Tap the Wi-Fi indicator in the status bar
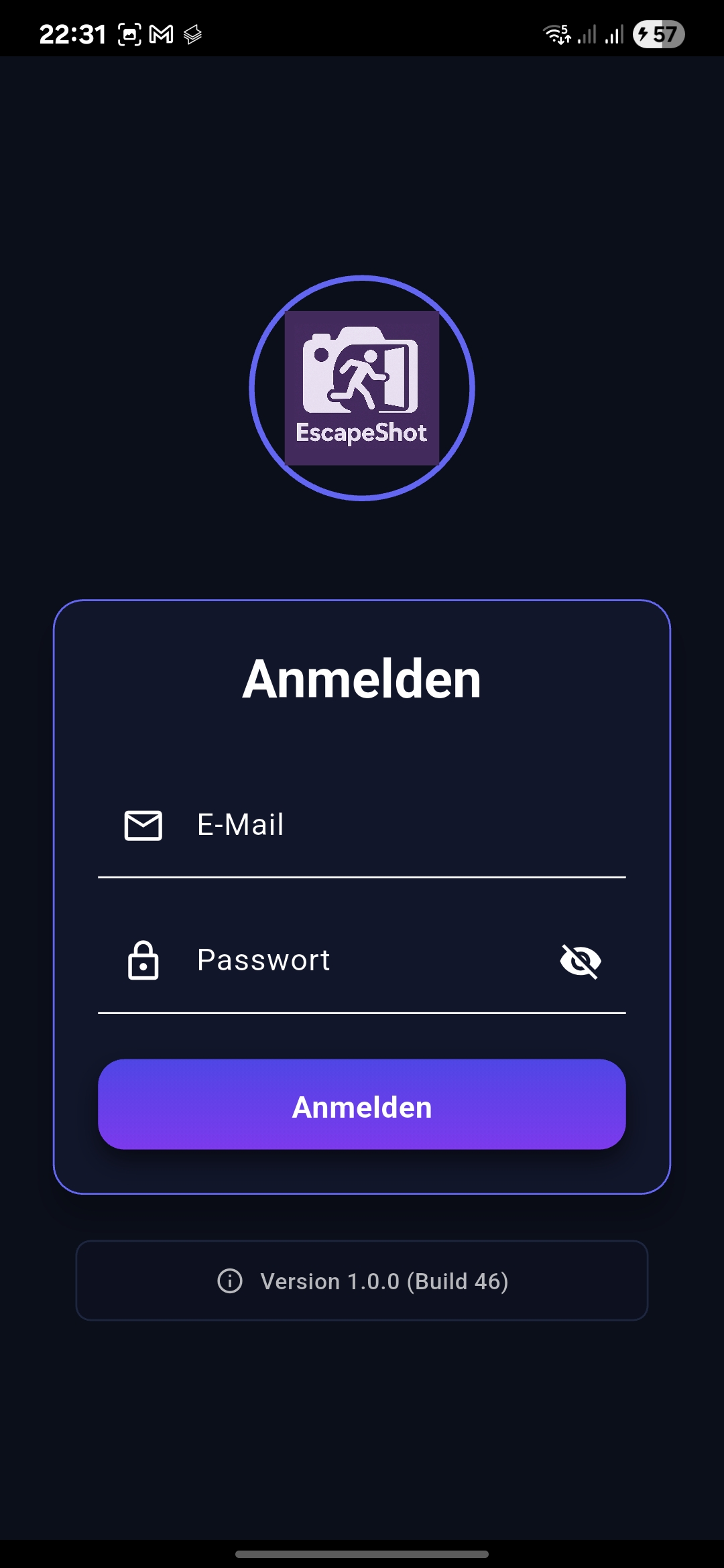The image size is (724, 1568). tap(558, 34)
